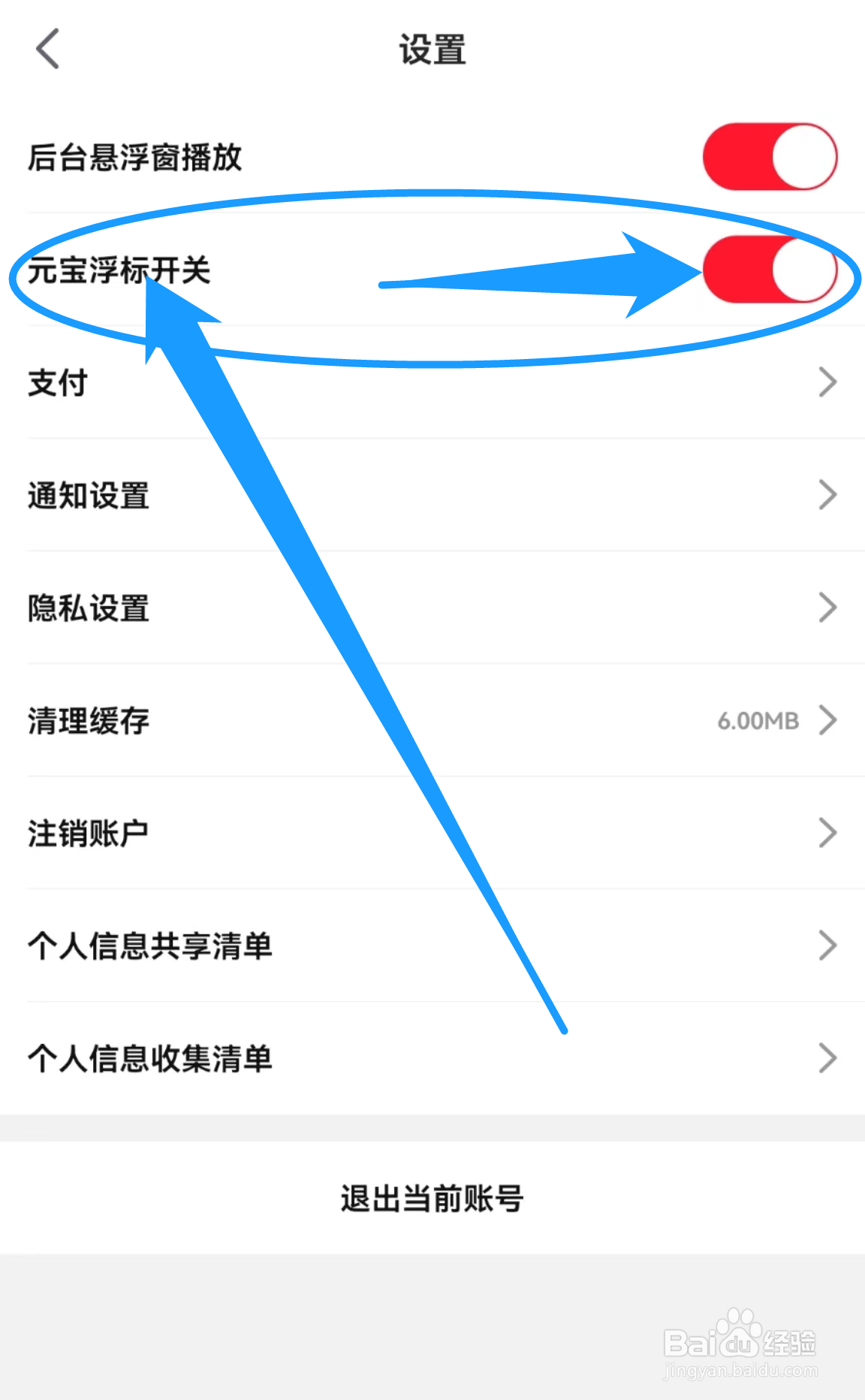Viewport: 865px width, 1400px height.
Task: Tap the arrow beside 个人信息共享清单
Action: click(827, 945)
